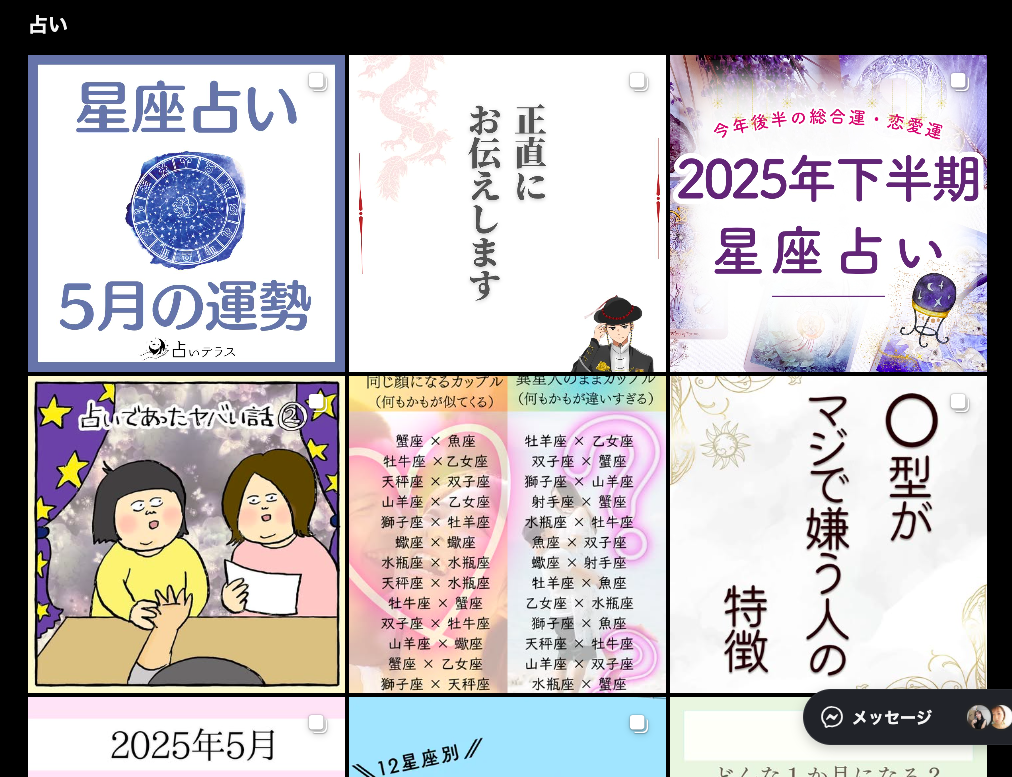Select checkbox on ○型がマジで嫌う人 tile

(x=958, y=401)
